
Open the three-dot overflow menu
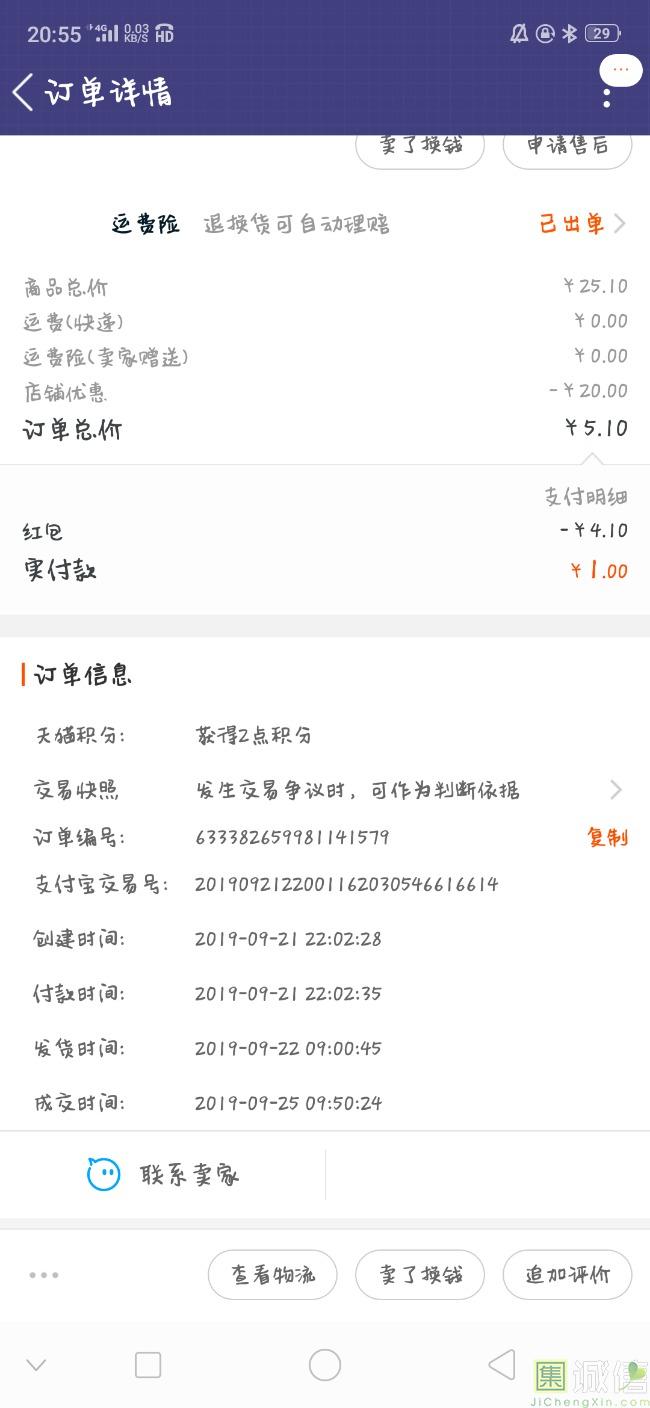point(607,97)
